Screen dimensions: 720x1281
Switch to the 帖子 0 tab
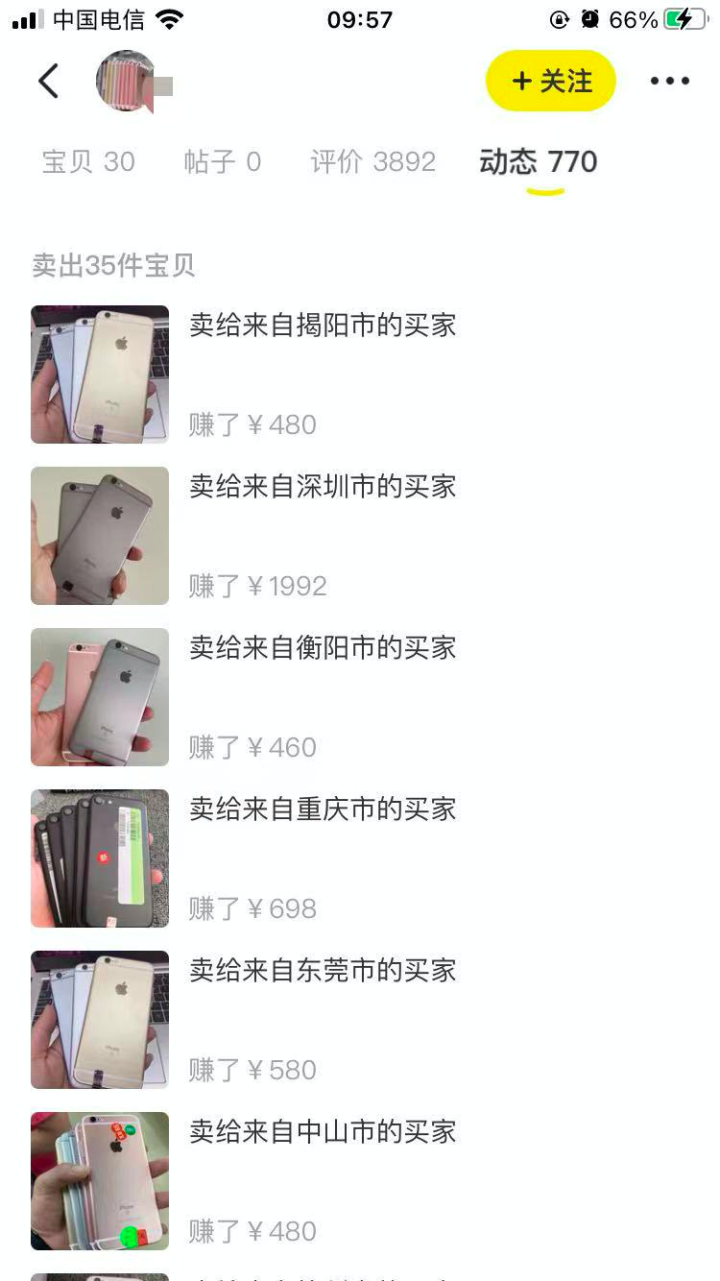coord(222,162)
